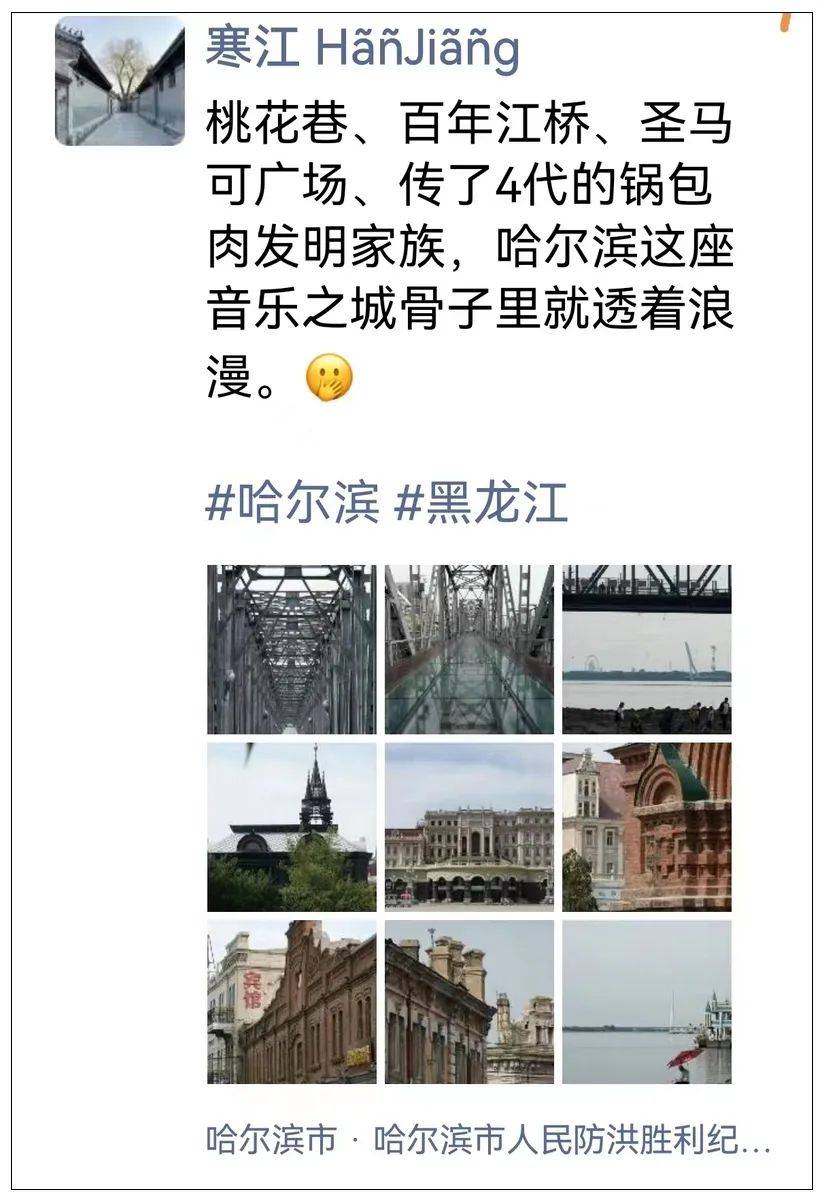The height and width of the screenshot is (1202, 824).
Task: View the river photo with red umbrella
Action: (646, 1002)
